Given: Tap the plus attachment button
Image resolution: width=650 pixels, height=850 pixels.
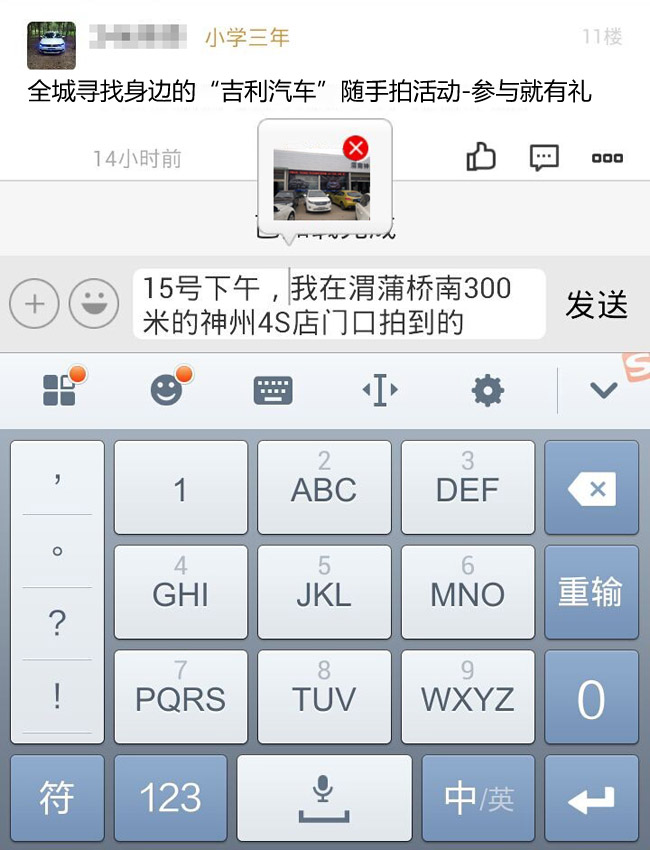Looking at the screenshot, I should (x=35, y=304).
